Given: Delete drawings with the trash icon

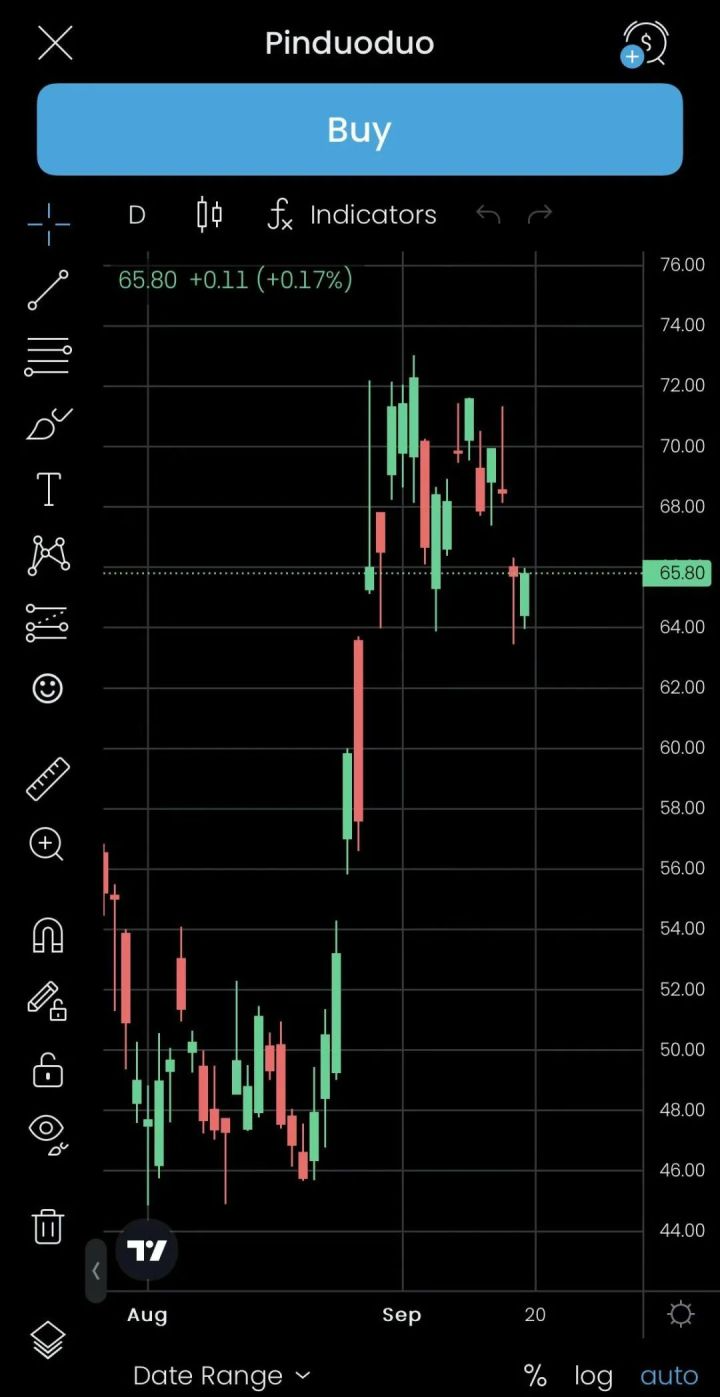Looking at the screenshot, I should pyautogui.click(x=48, y=1226).
